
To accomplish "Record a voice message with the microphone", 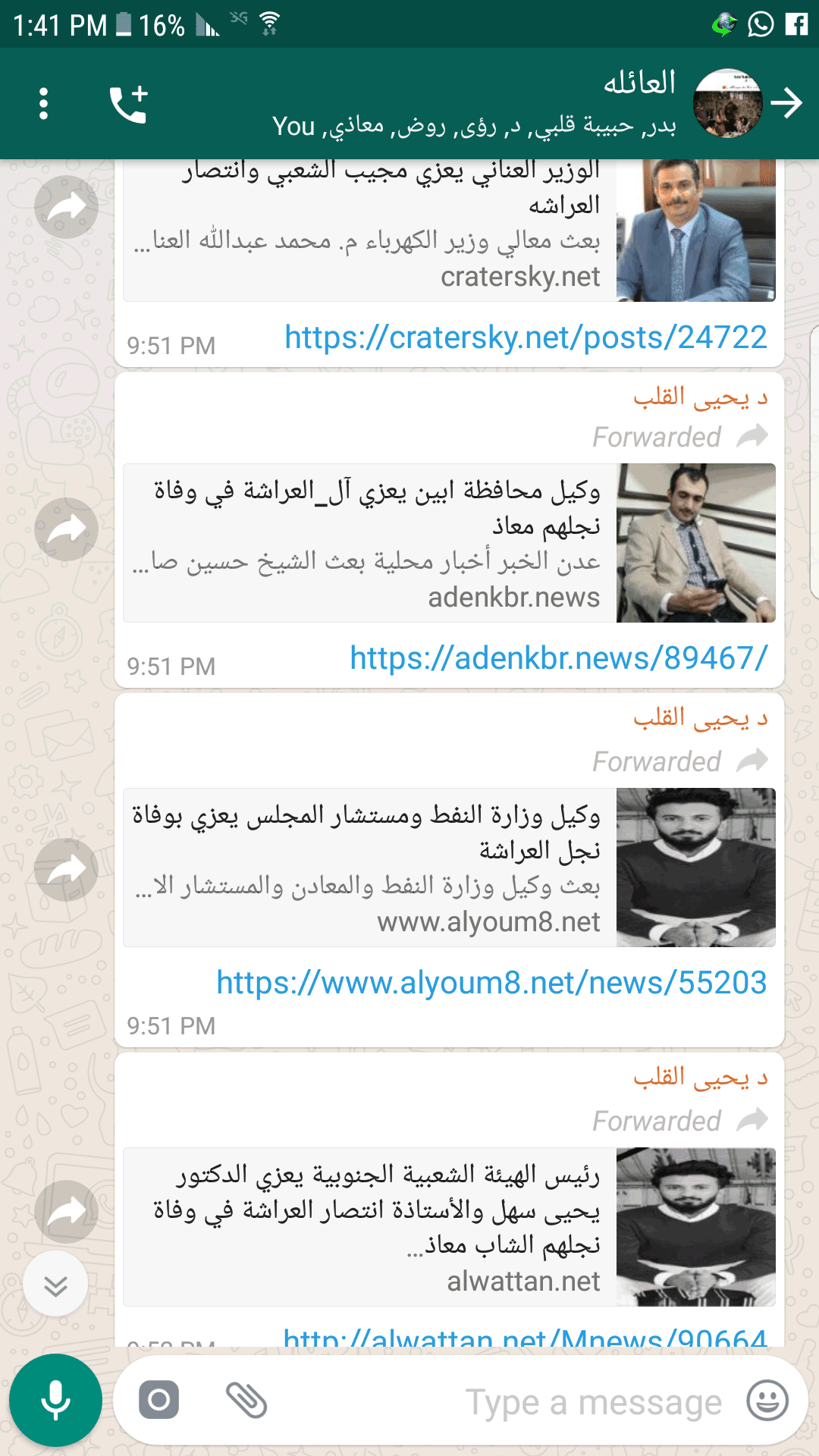I will pos(55,1400).
